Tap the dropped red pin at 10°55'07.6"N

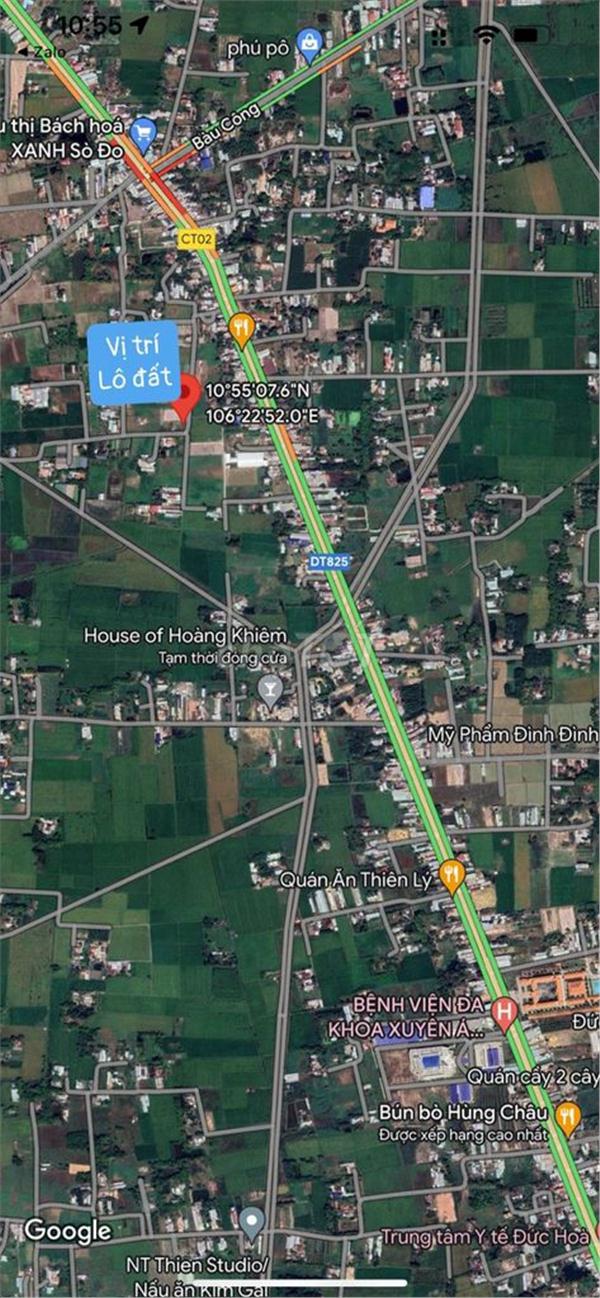186,395
